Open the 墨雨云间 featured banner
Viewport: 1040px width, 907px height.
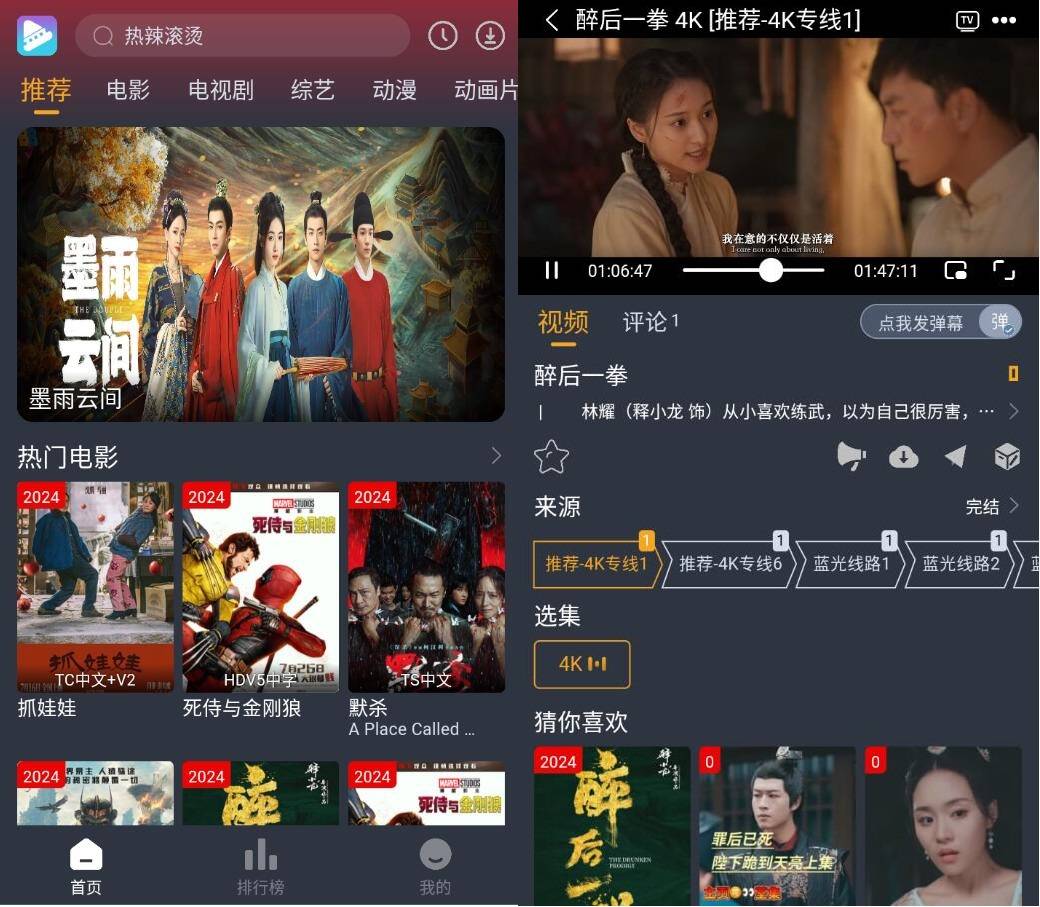tap(261, 274)
